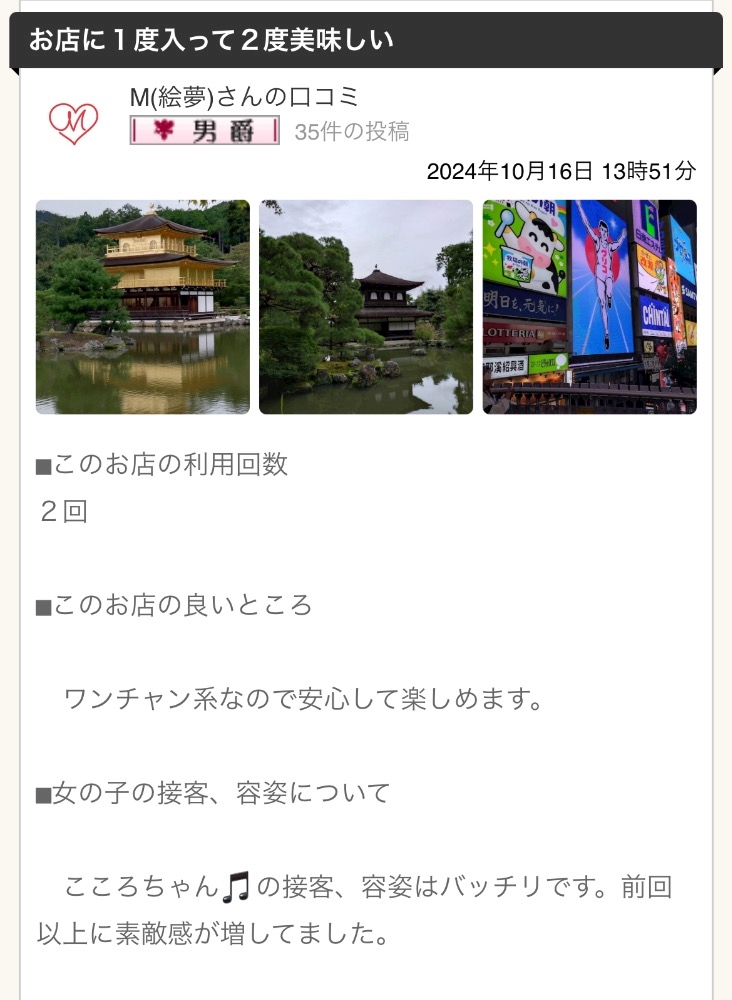View the reviewer's 35件の投稿

352,131
